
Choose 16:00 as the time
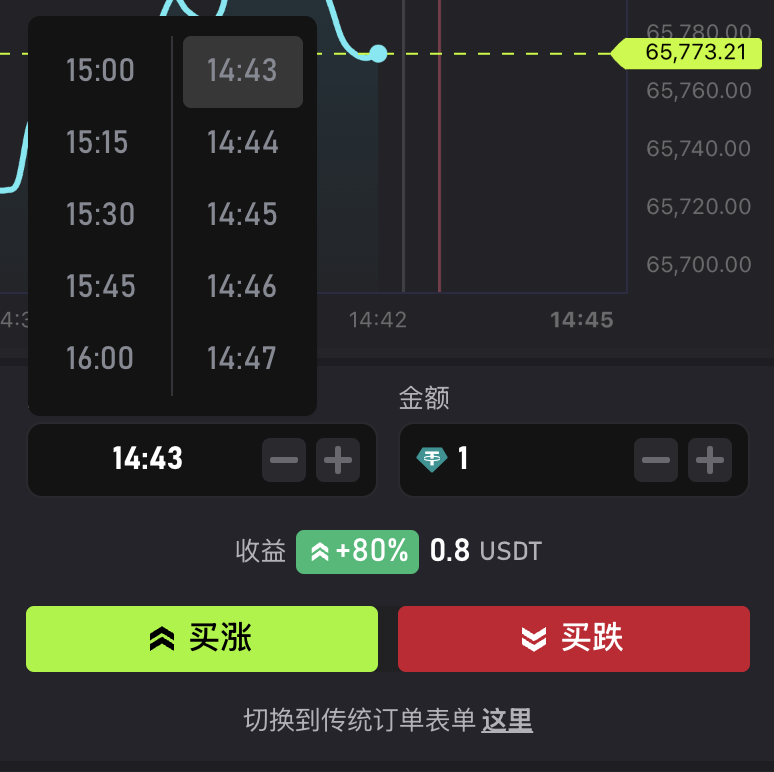(x=100, y=358)
